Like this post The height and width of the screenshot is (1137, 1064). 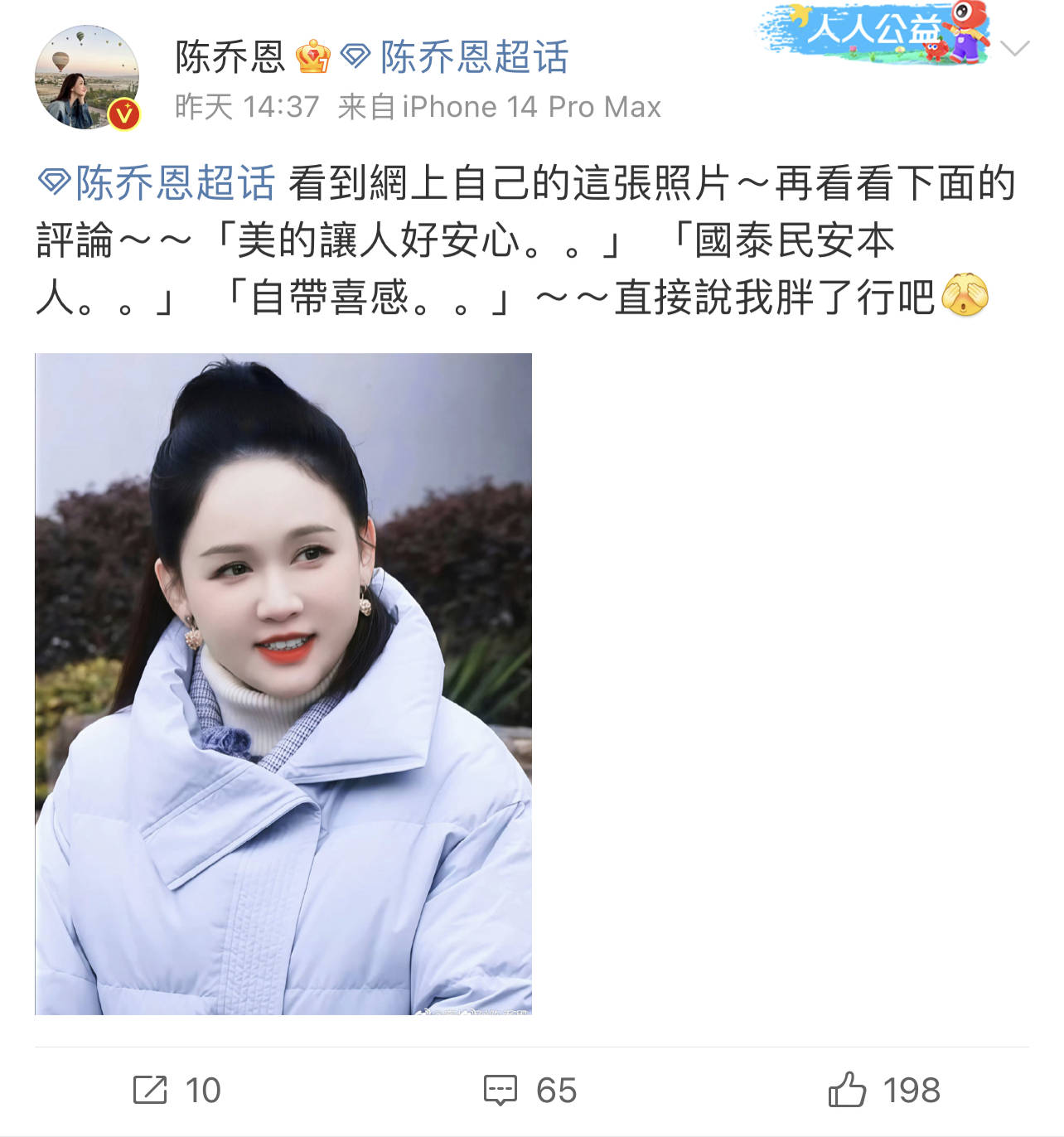click(x=884, y=1090)
